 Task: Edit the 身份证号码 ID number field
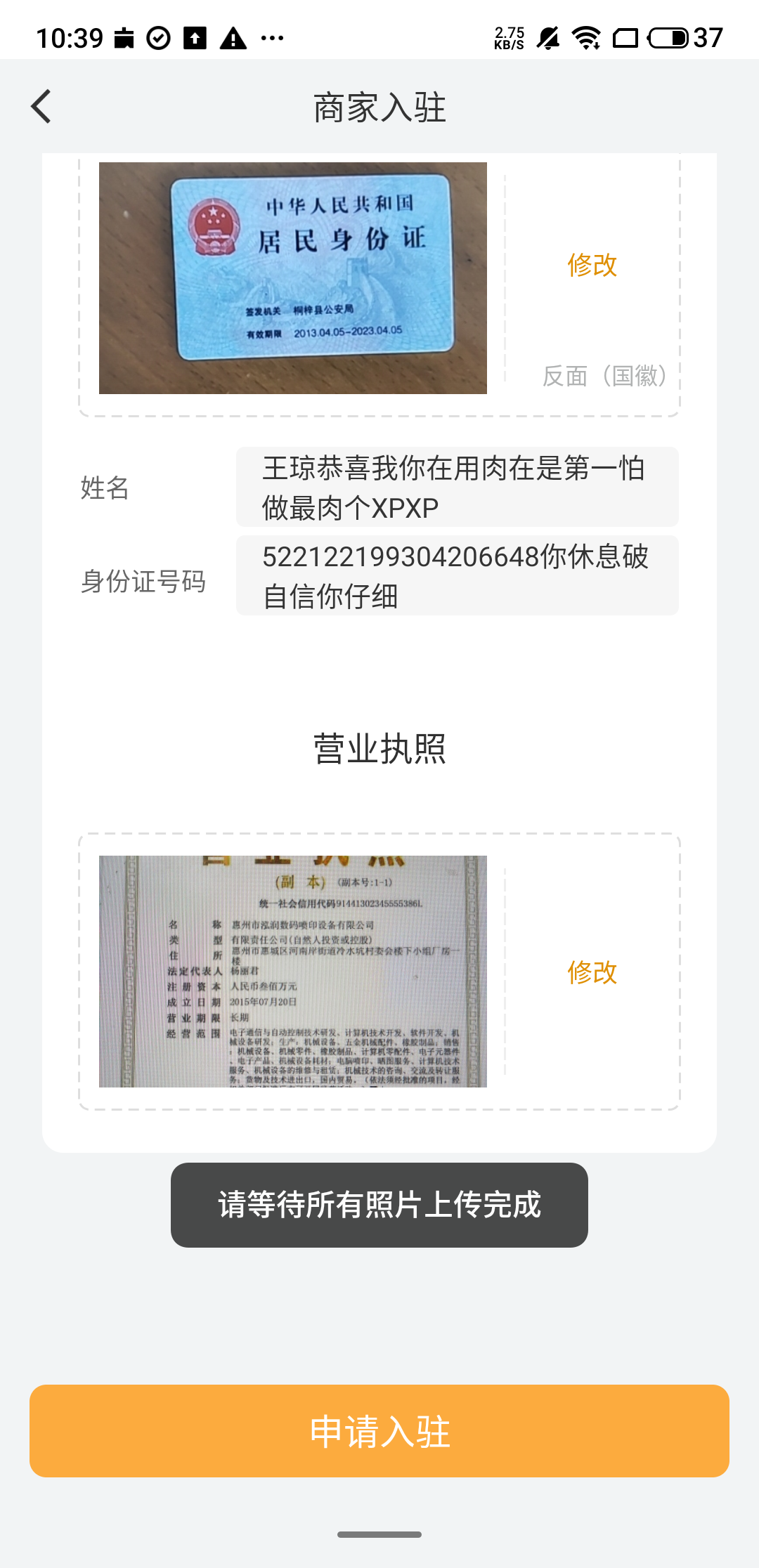click(x=458, y=575)
